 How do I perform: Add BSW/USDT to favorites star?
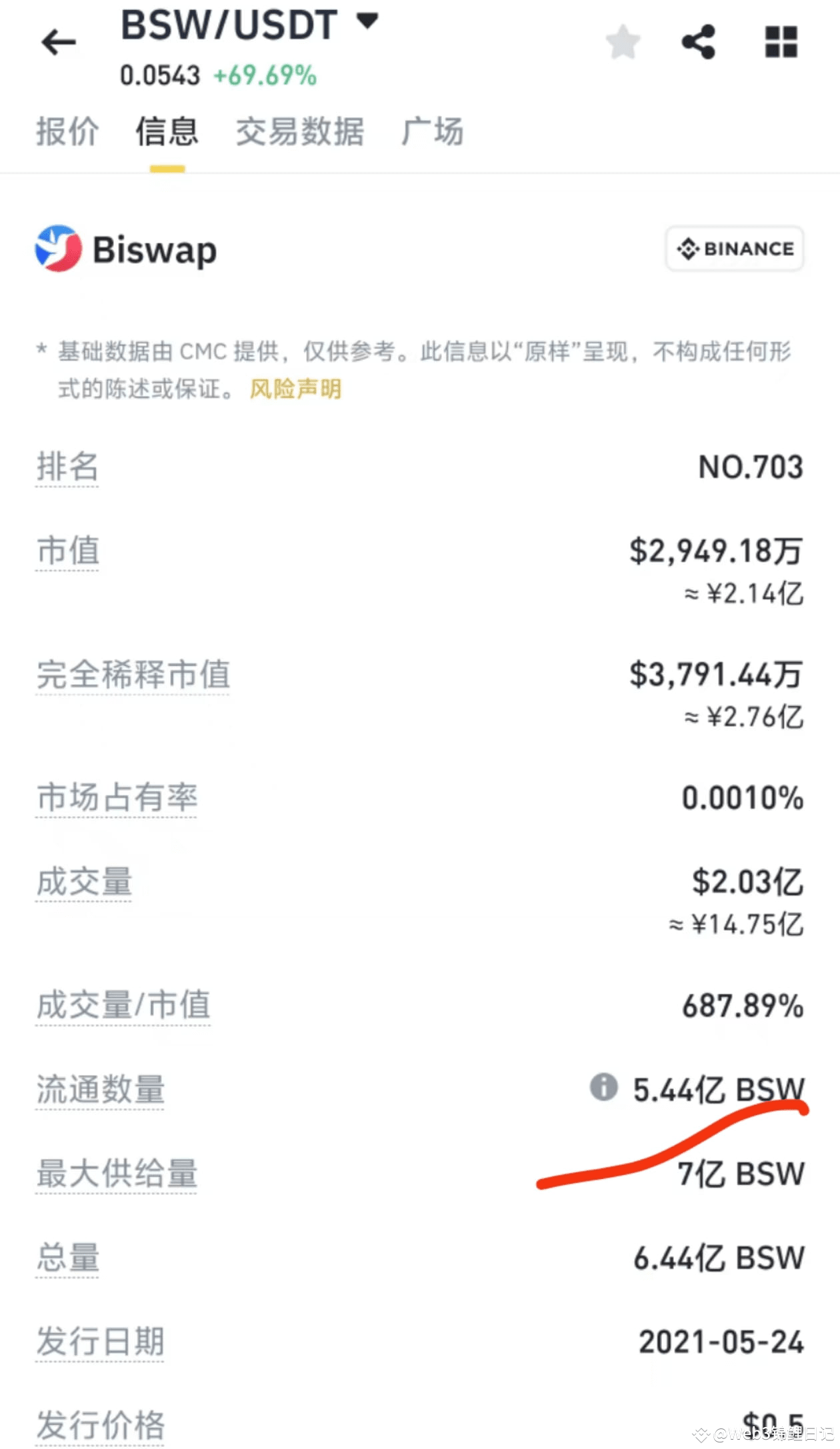tap(623, 43)
